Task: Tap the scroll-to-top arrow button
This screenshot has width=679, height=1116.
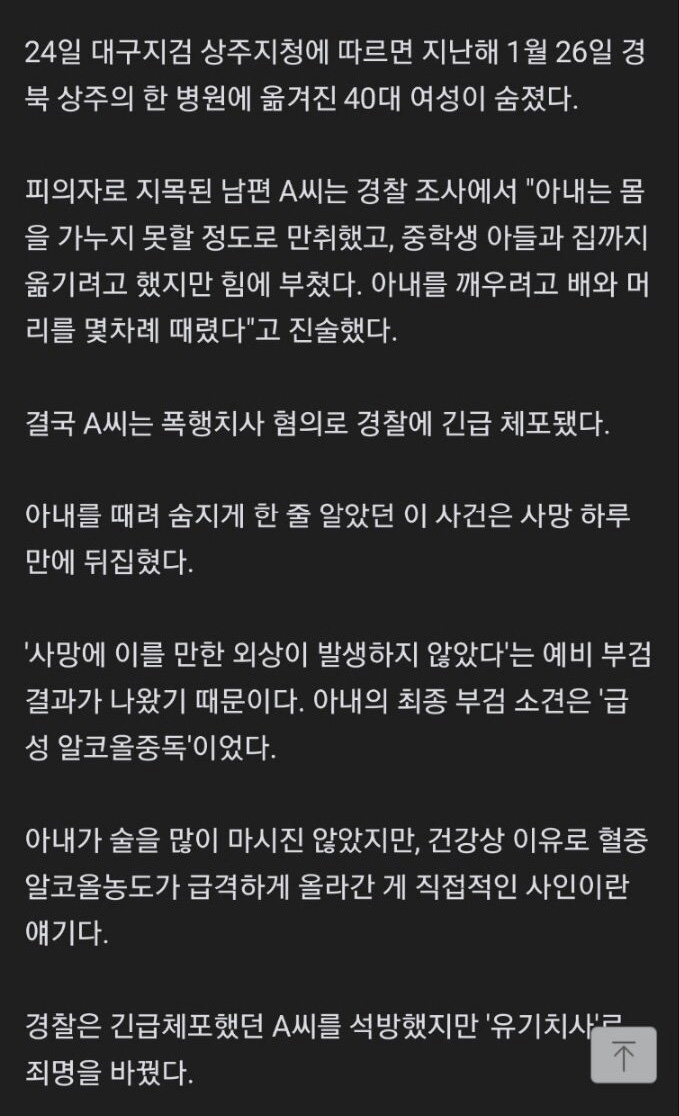Action: pyautogui.click(x=623, y=1055)
